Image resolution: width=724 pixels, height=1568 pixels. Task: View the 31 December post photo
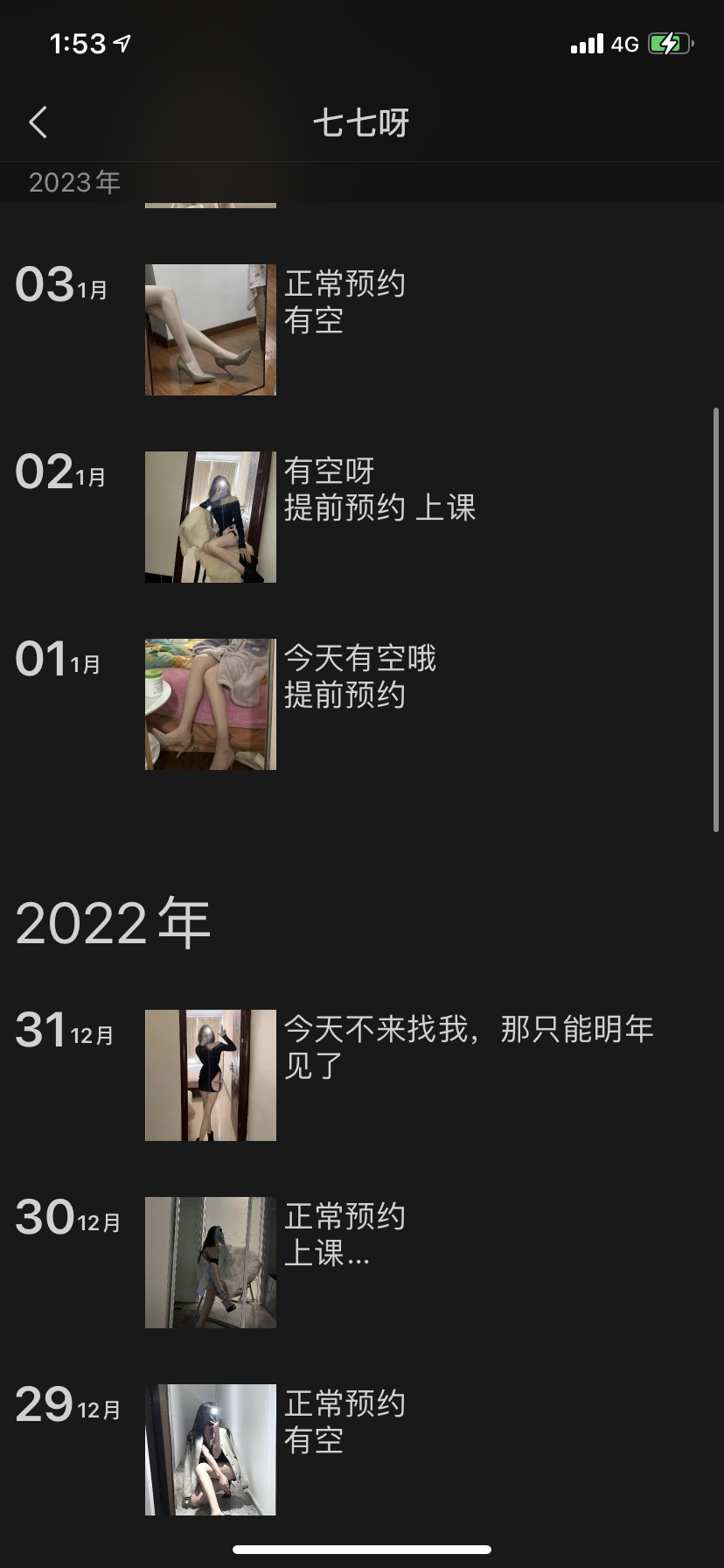point(210,1075)
